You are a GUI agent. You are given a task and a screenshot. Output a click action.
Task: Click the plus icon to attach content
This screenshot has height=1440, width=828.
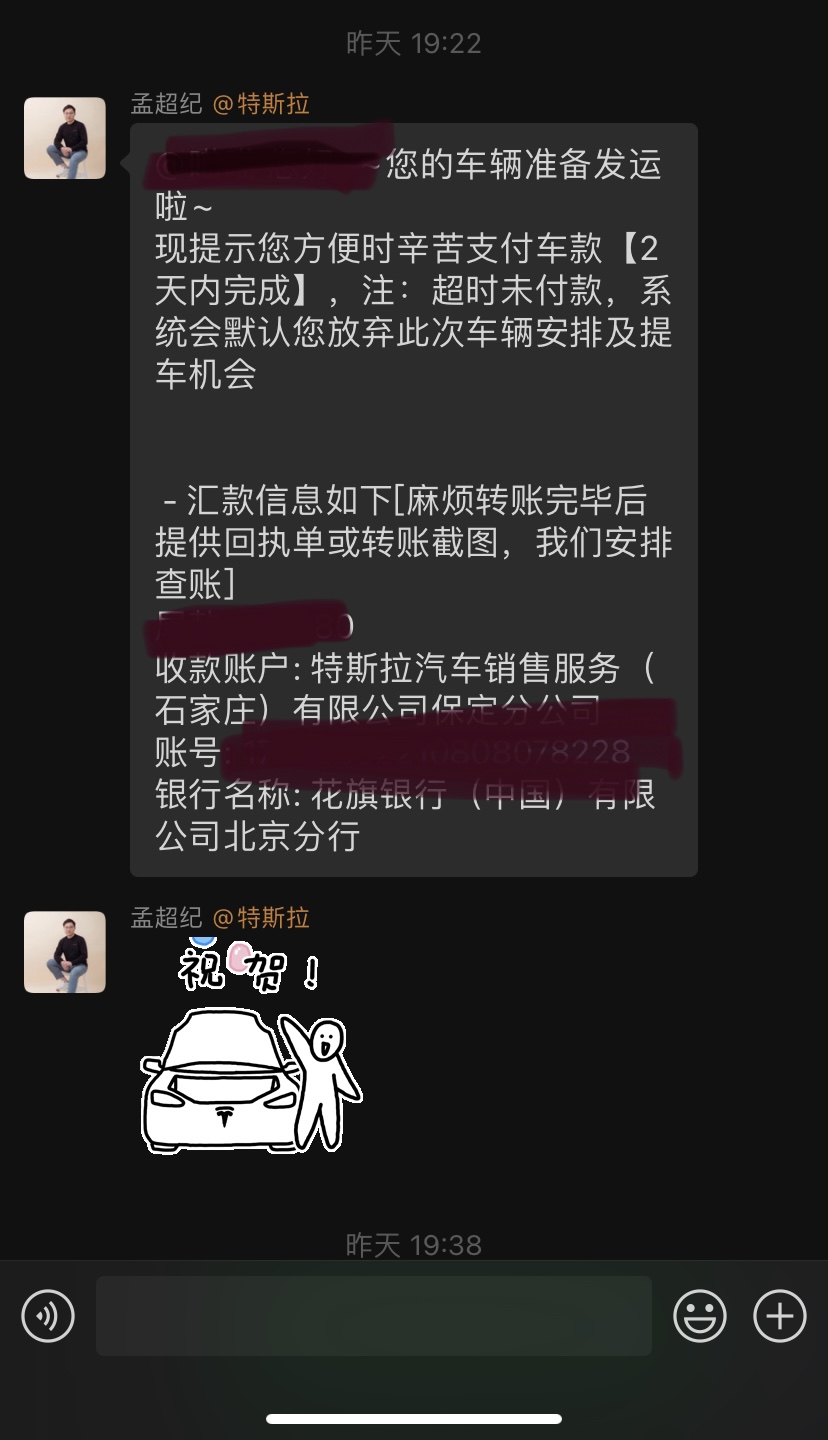tap(779, 1316)
